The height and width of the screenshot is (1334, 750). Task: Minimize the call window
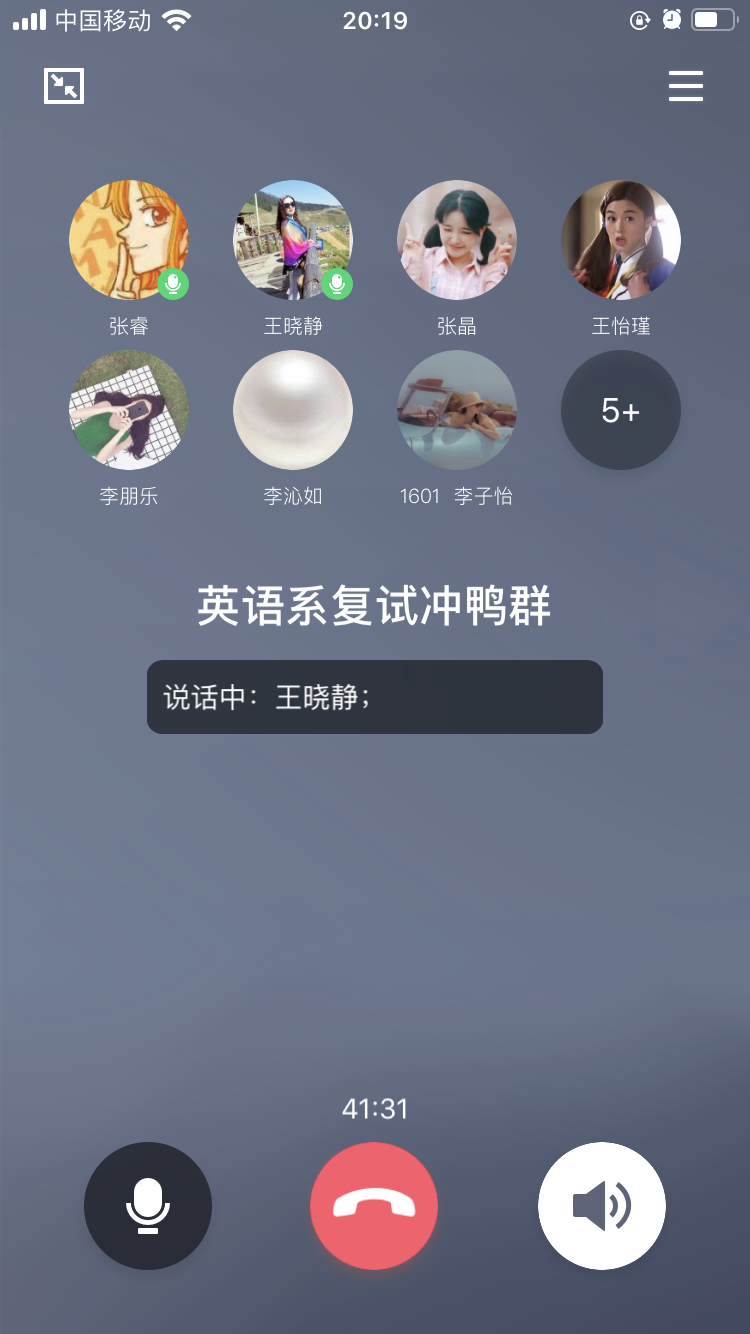pos(64,86)
